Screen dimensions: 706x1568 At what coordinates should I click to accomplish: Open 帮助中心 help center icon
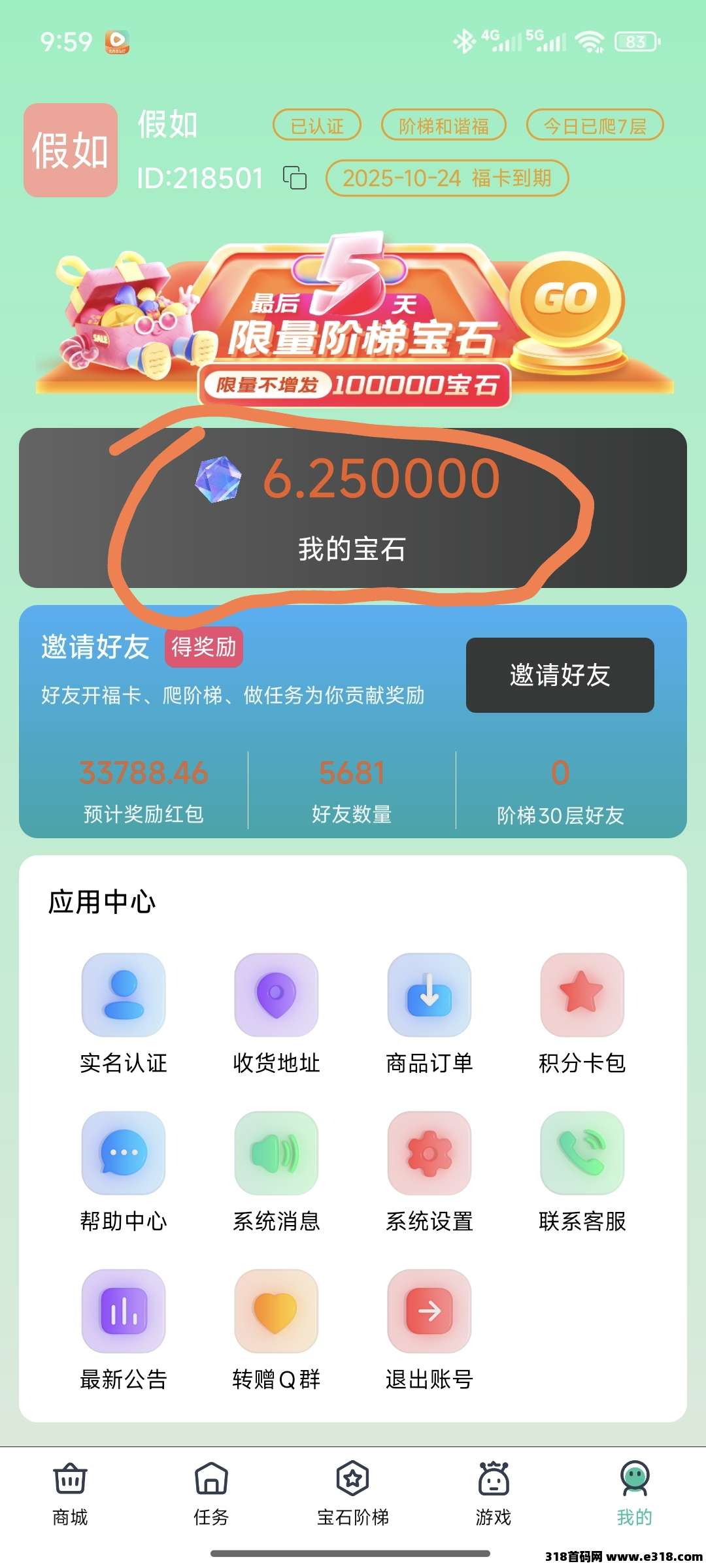123,1153
